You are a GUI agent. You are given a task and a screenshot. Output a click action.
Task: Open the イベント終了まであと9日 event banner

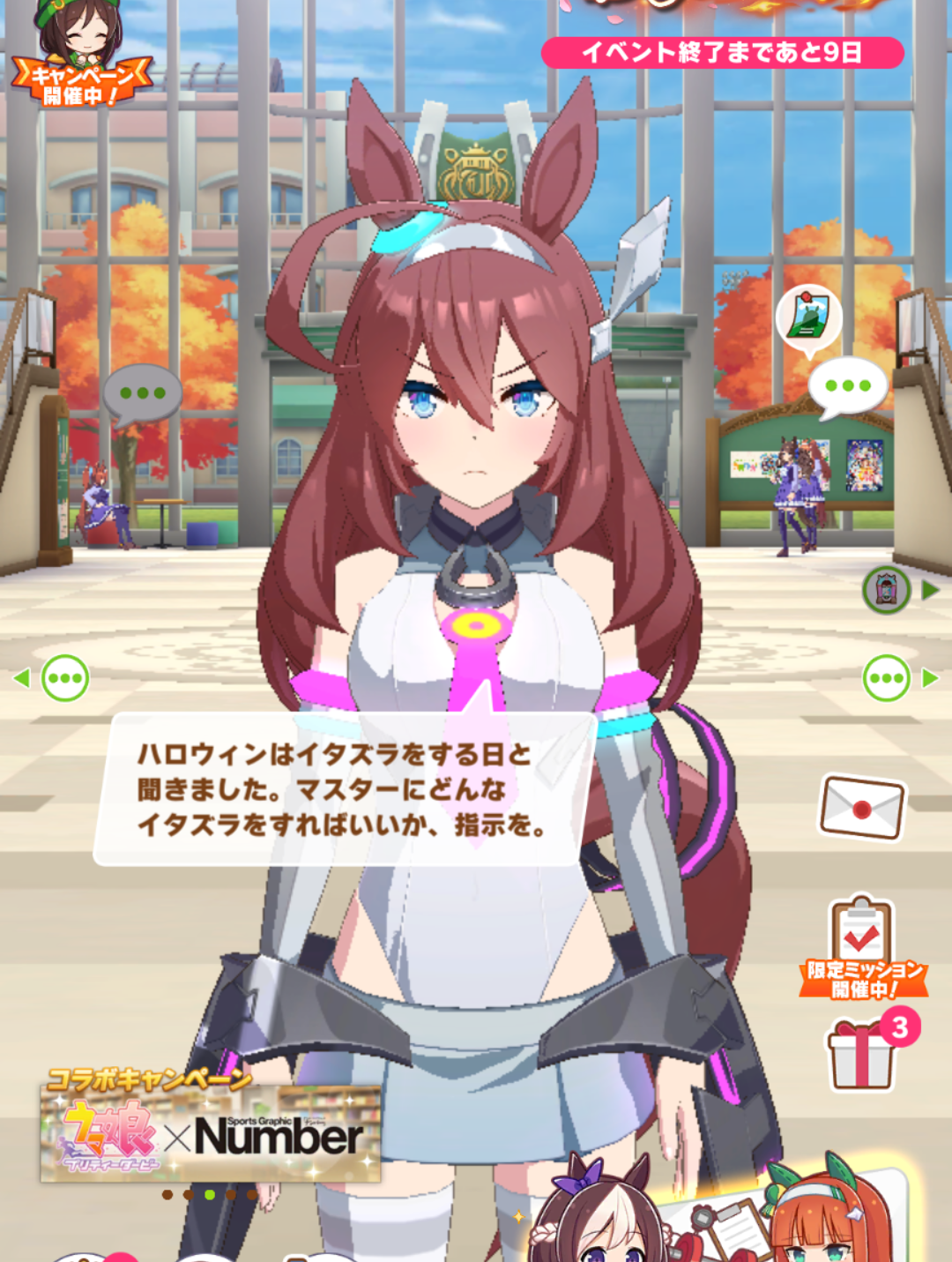tap(722, 53)
